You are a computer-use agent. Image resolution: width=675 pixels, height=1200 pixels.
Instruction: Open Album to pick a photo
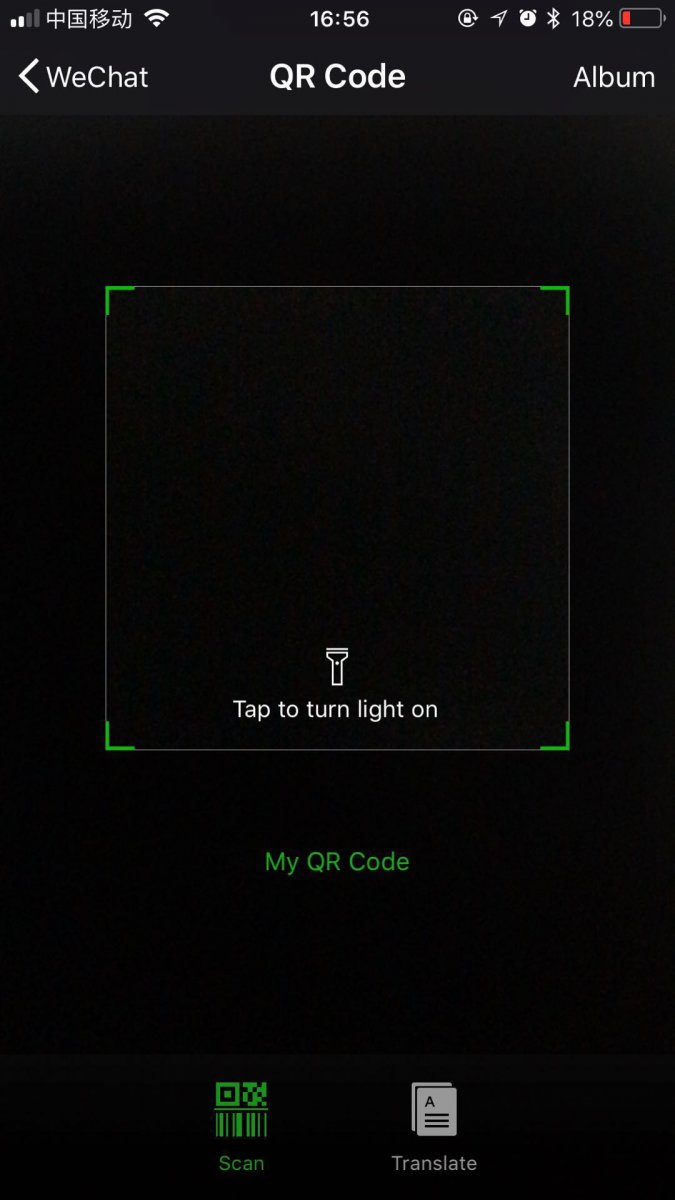click(x=614, y=77)
